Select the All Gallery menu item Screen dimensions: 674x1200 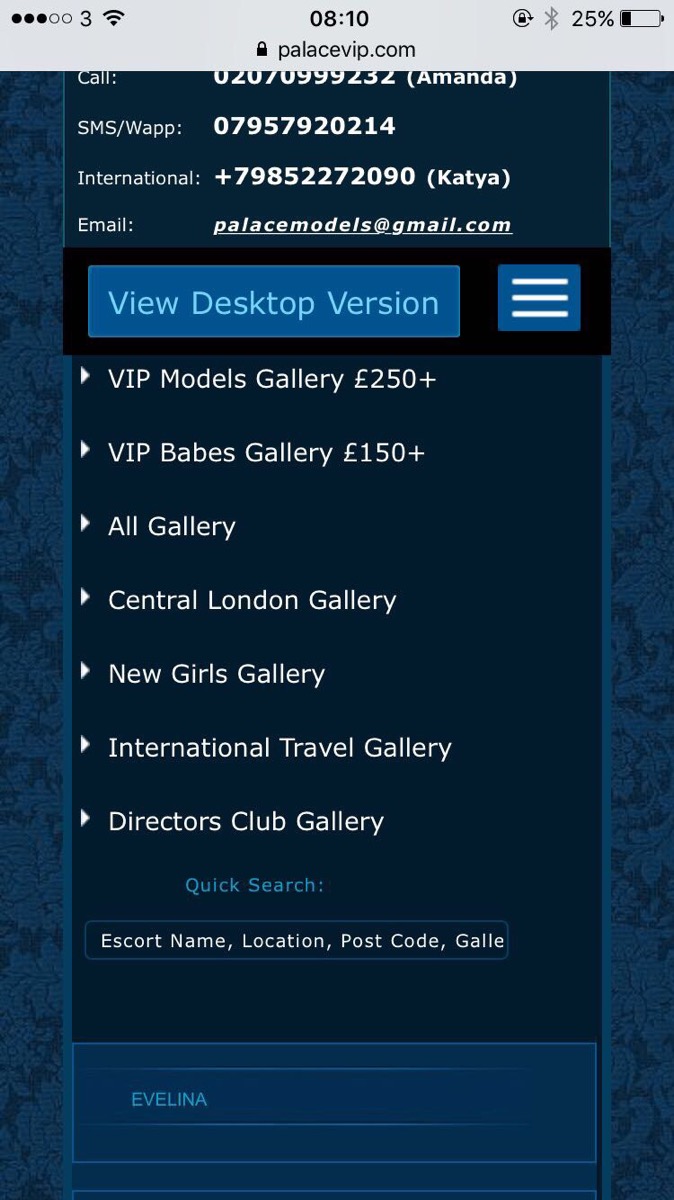[172, 527]
